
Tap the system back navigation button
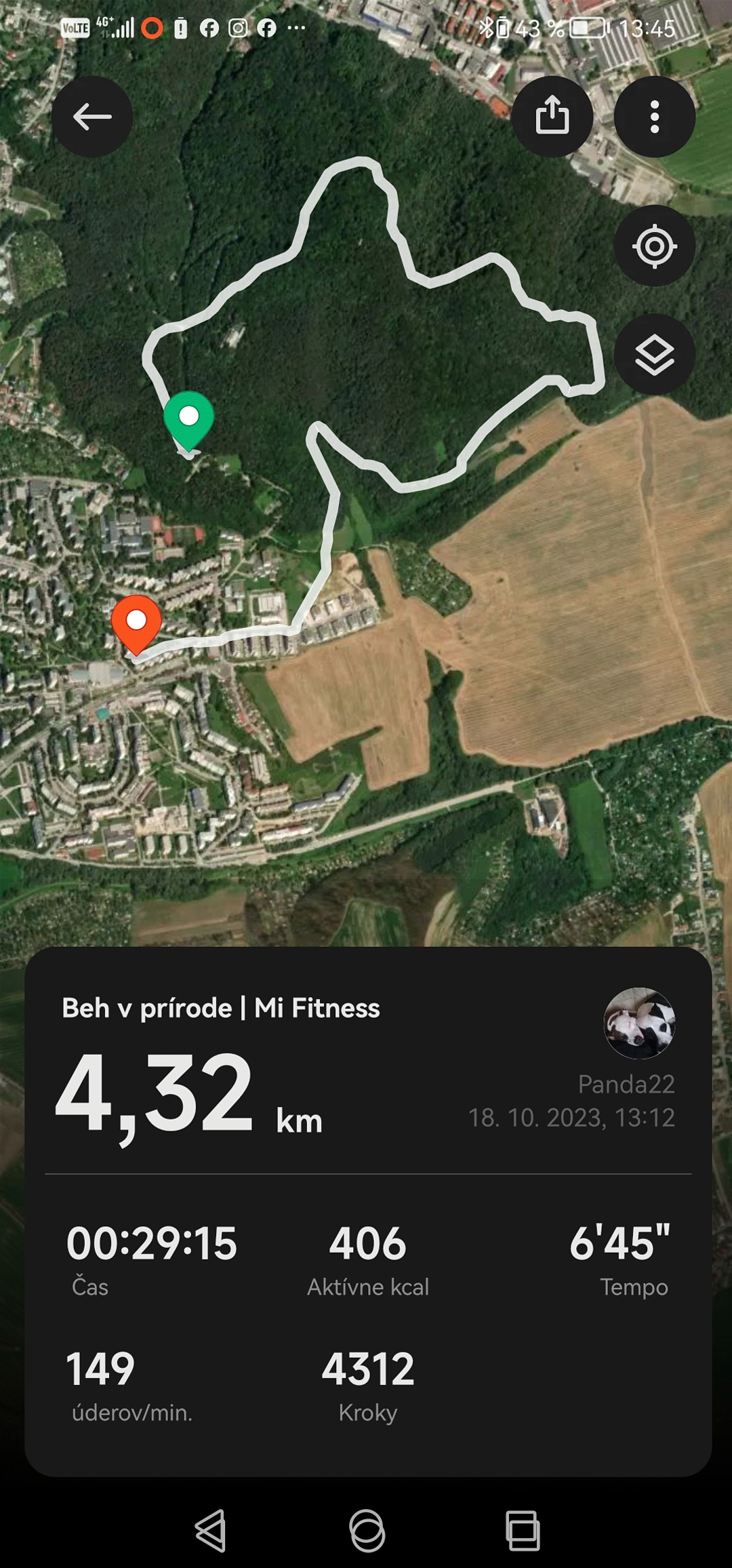coord(211,1531)
